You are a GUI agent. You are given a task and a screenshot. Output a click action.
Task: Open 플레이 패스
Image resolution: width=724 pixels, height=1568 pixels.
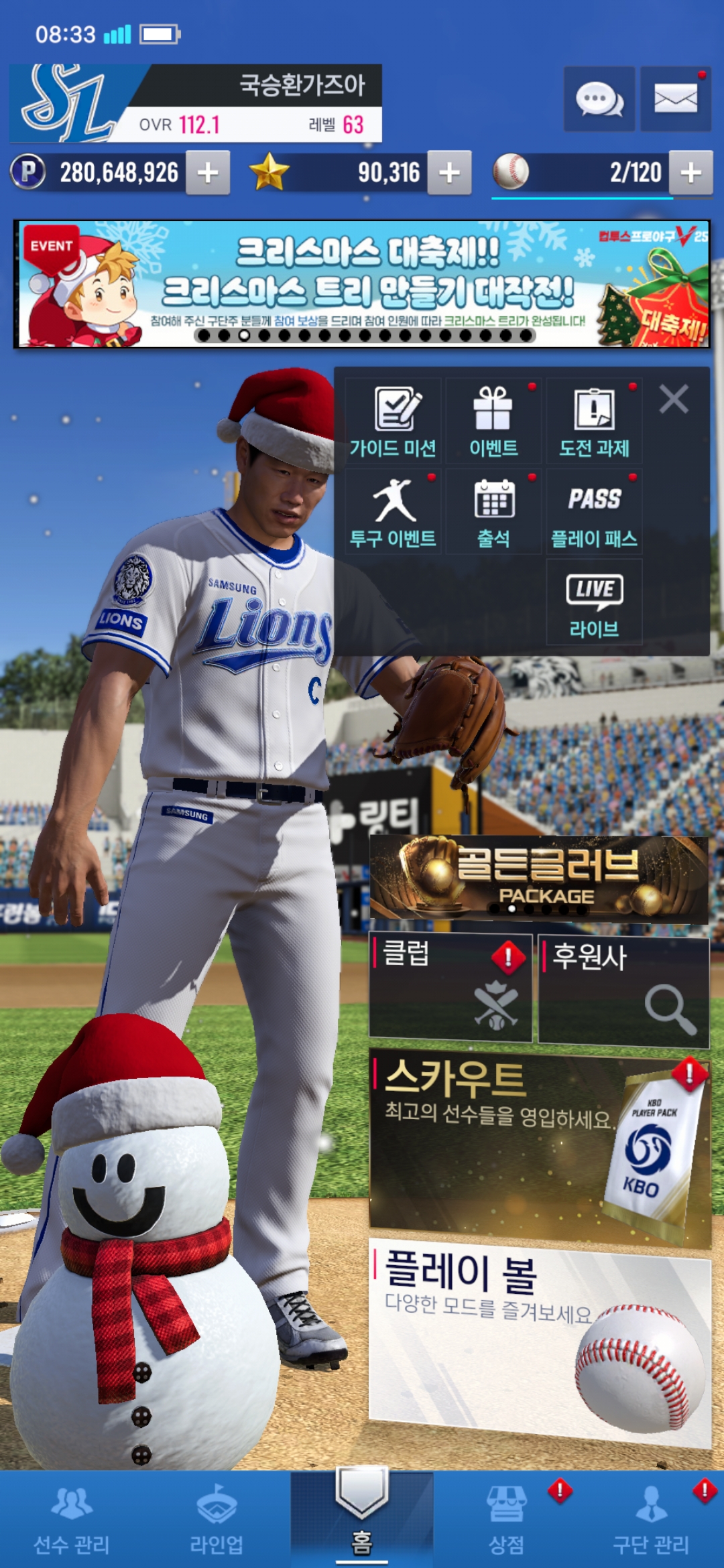pyautogui.click(x=594, y=512)
